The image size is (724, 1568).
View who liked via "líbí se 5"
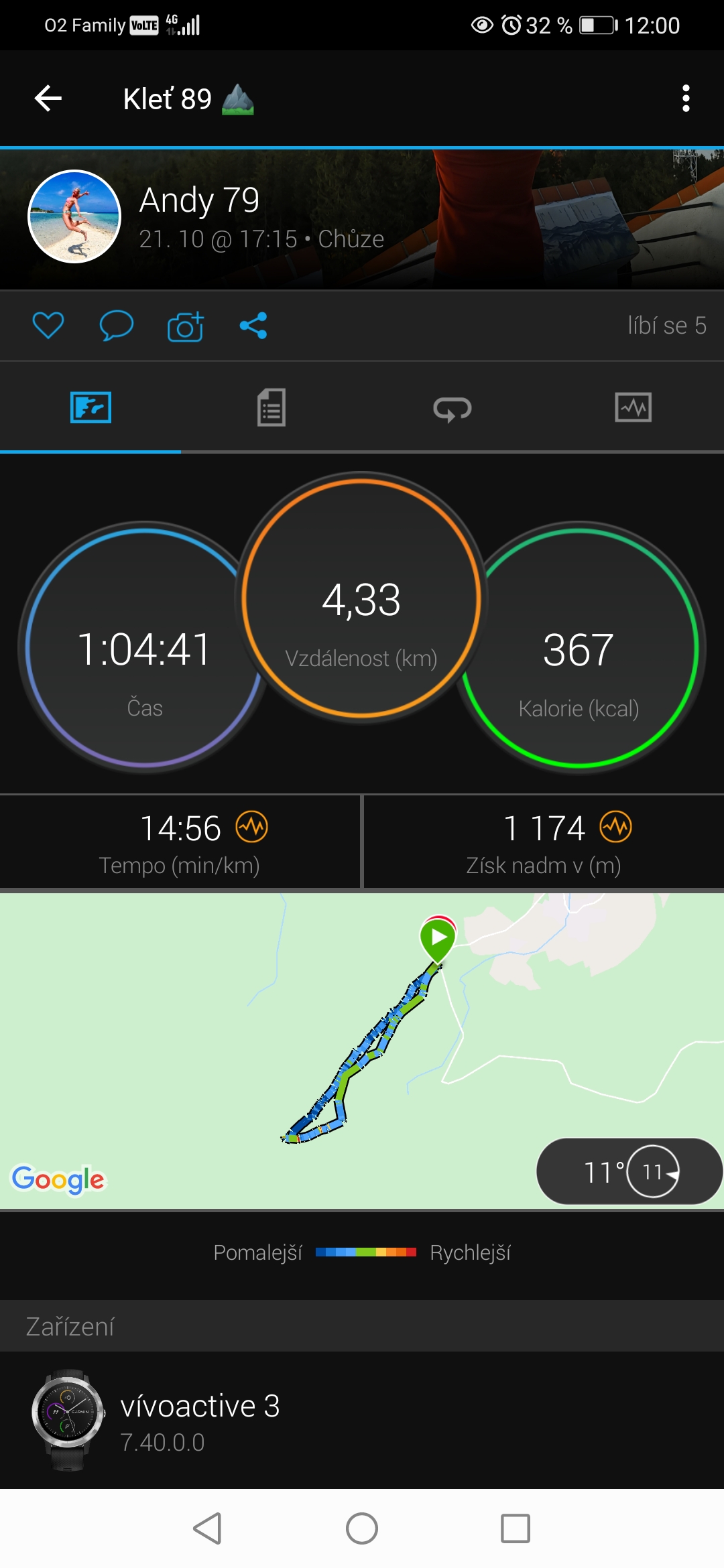pyautogui.click(x=667, y=326)
